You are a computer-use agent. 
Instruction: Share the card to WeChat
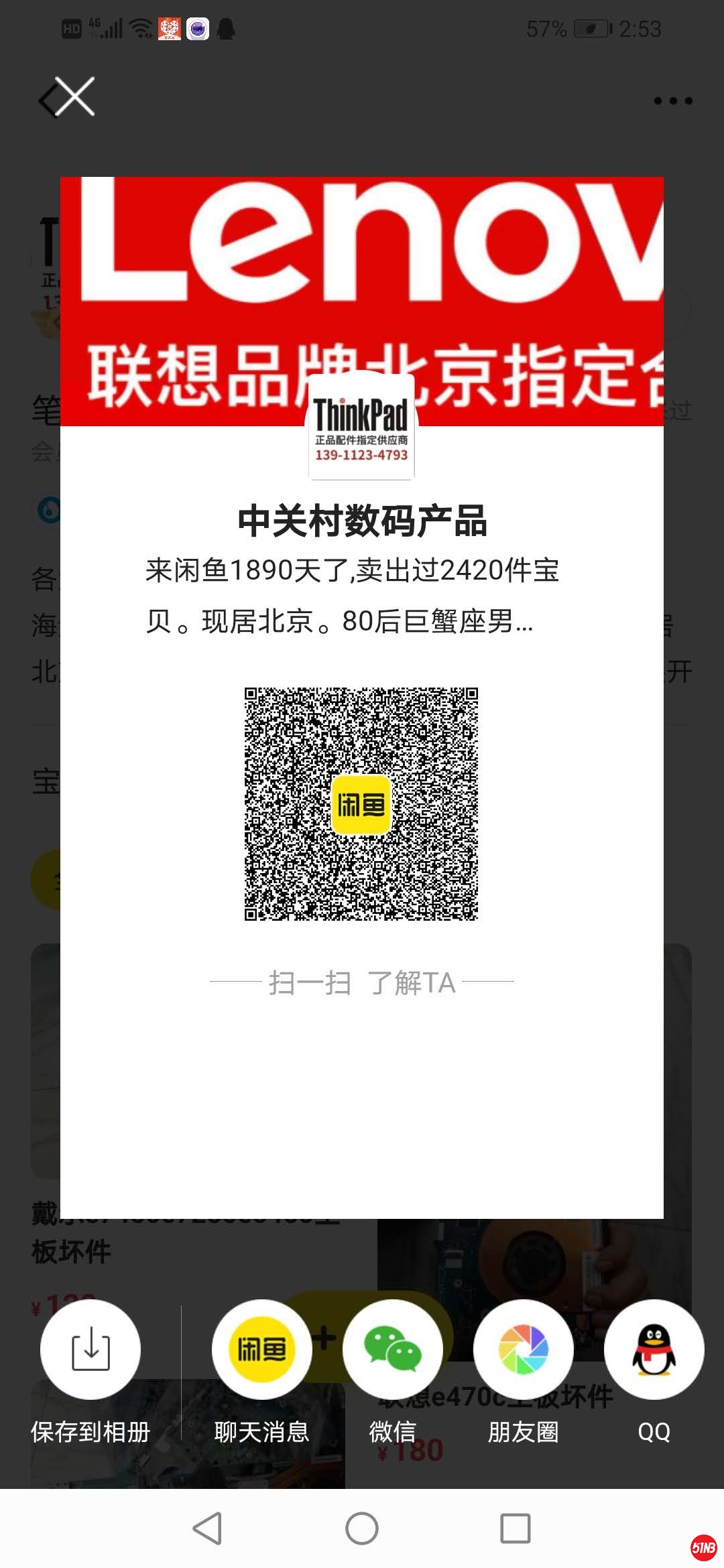tap(393, 1350)
